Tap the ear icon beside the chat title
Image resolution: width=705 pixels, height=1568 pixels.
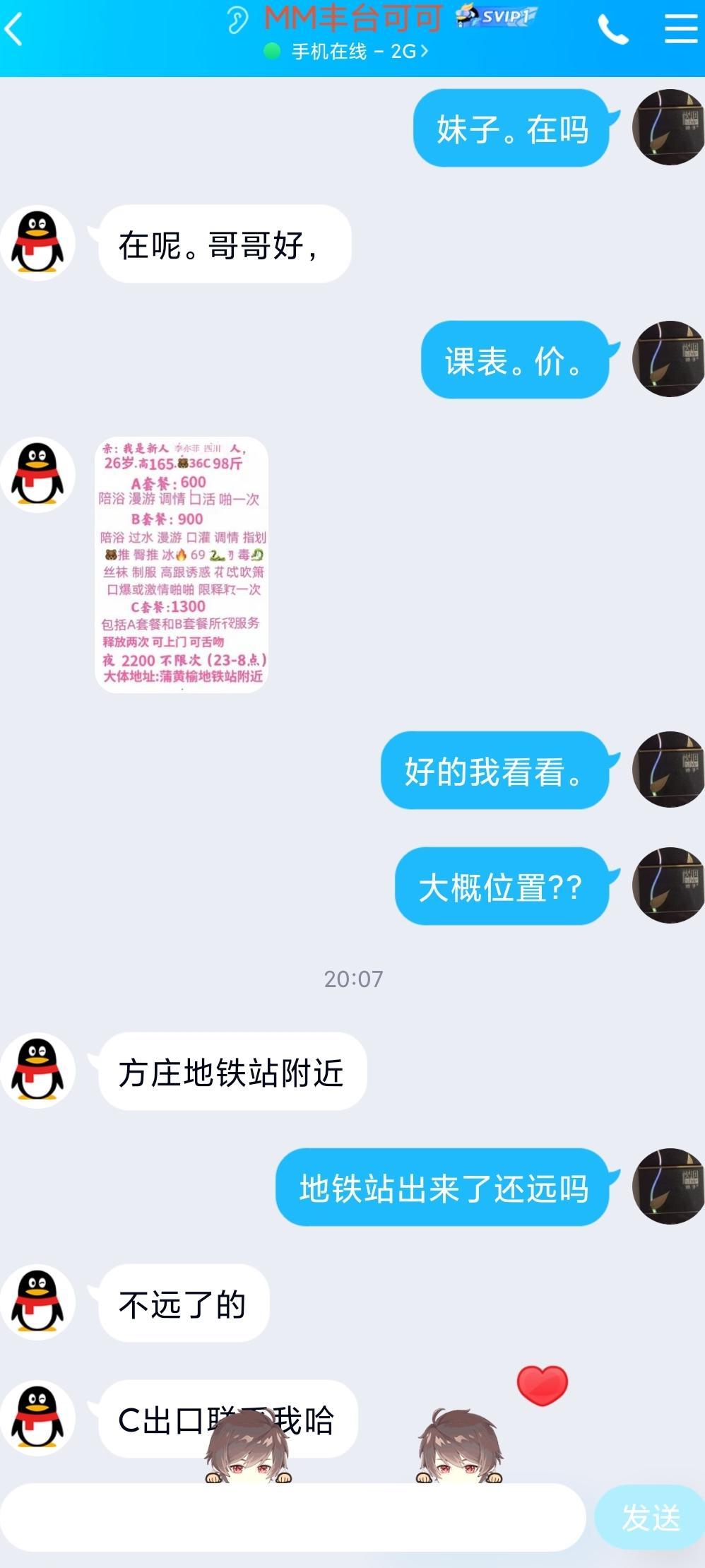[238, 20]
